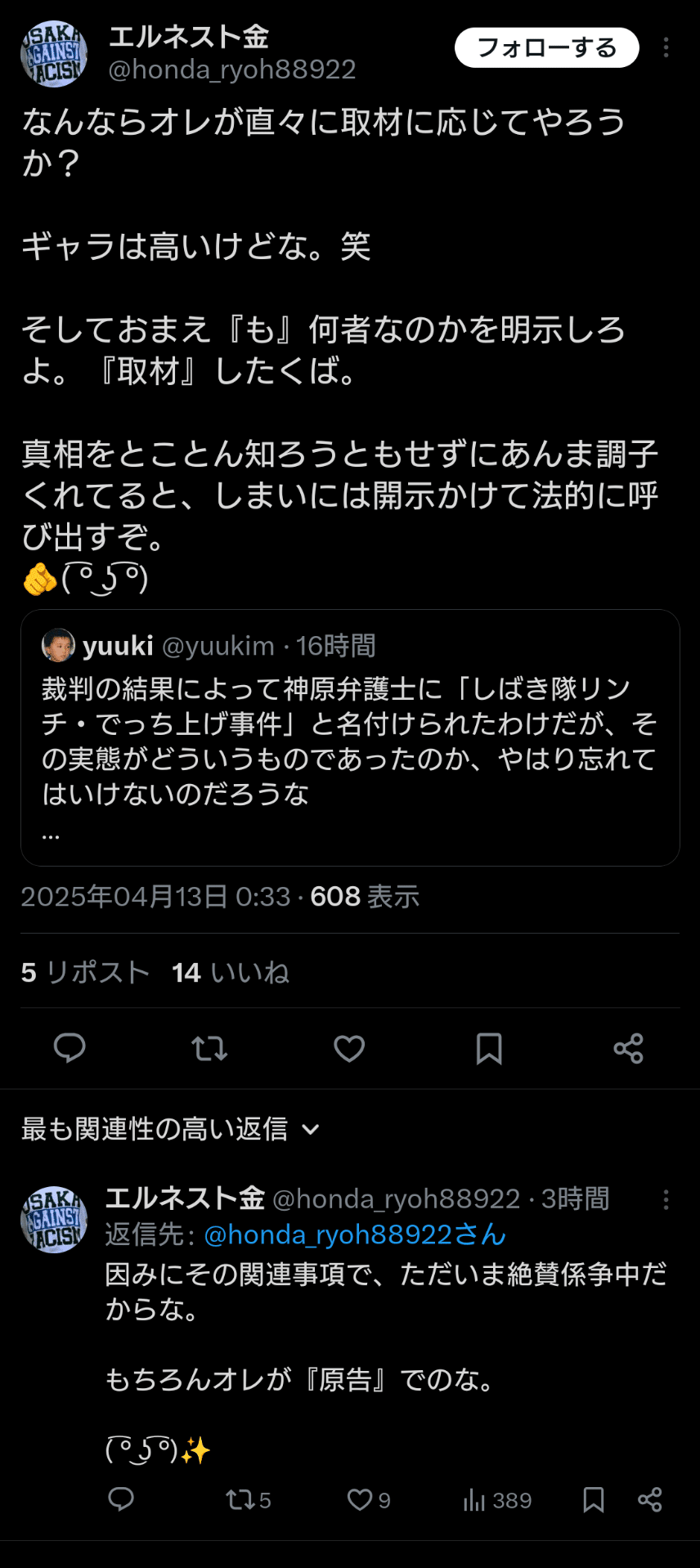Tap the フォローする button
The height and width of the screenshot is (1568, 700).
546,48
